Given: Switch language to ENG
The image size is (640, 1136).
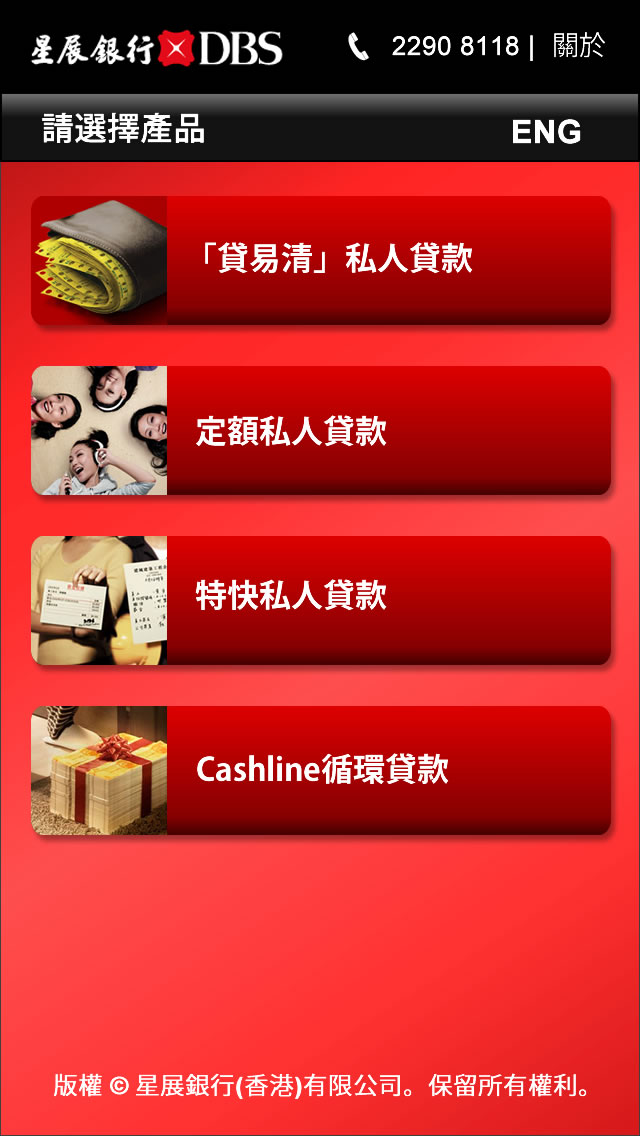Looking at the screenshot, I should coord(546,132).
